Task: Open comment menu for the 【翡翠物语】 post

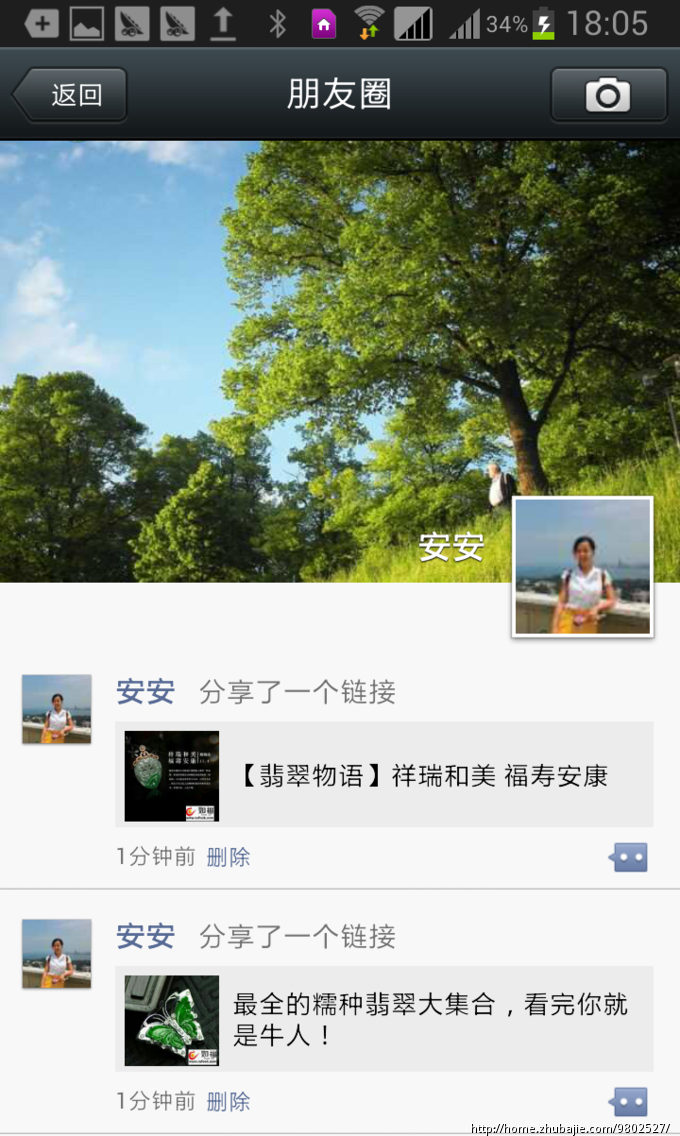Action: pos(630,857)
